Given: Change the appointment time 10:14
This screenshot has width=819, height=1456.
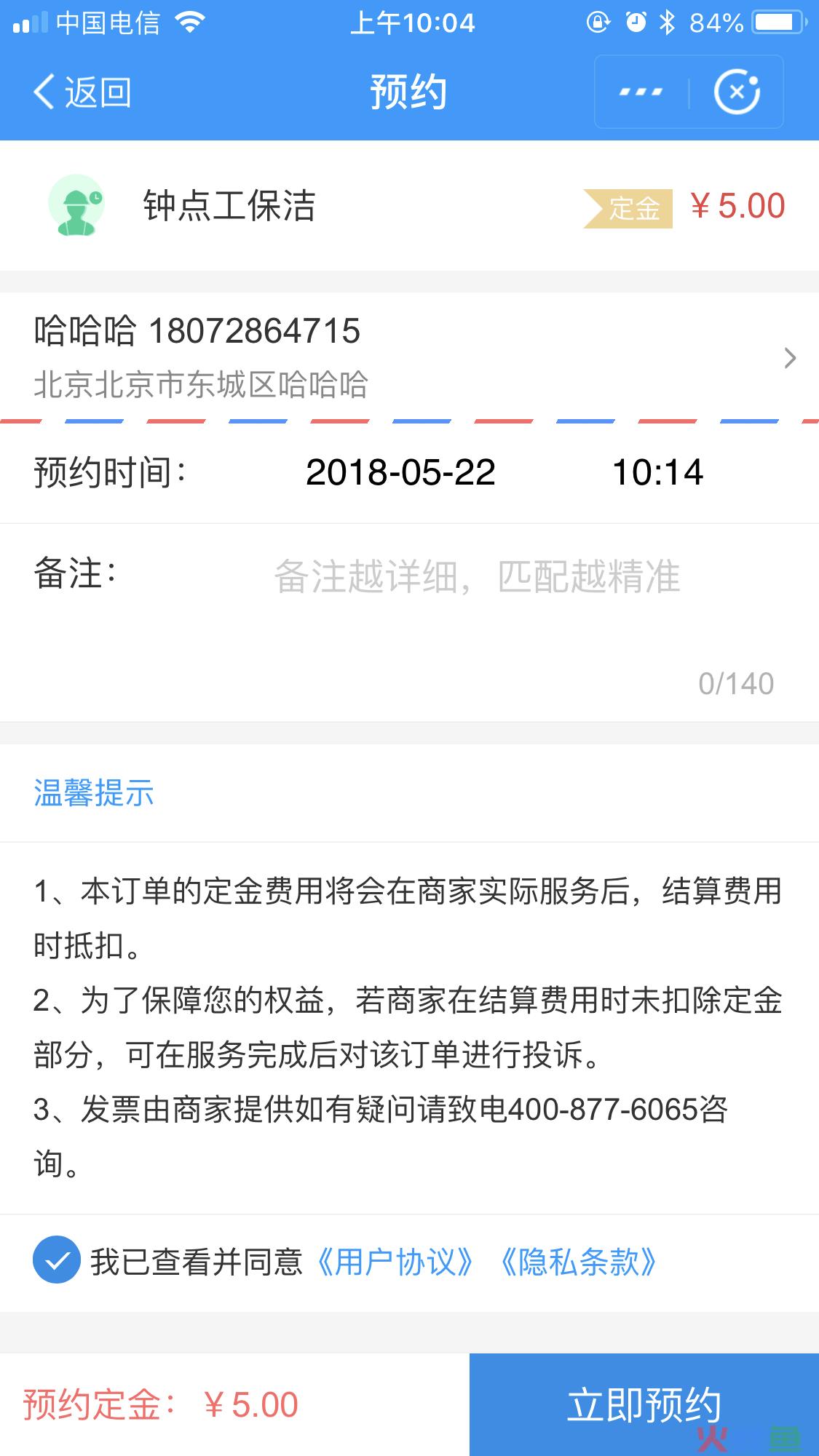Looking at the screenshot, I should coord(657,472).
